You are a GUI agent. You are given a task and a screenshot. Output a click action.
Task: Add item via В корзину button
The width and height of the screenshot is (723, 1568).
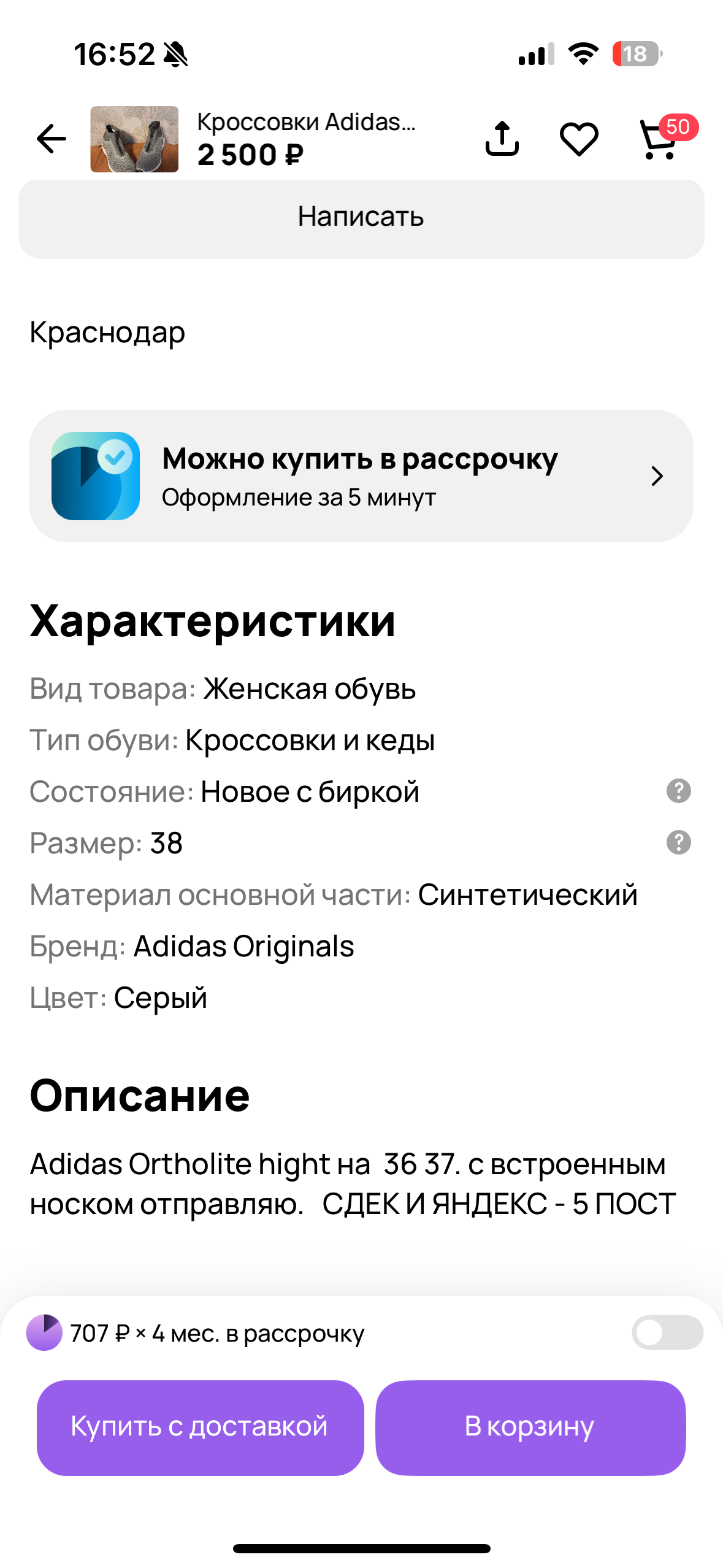pyautogui.click(x=530, y=1427)
